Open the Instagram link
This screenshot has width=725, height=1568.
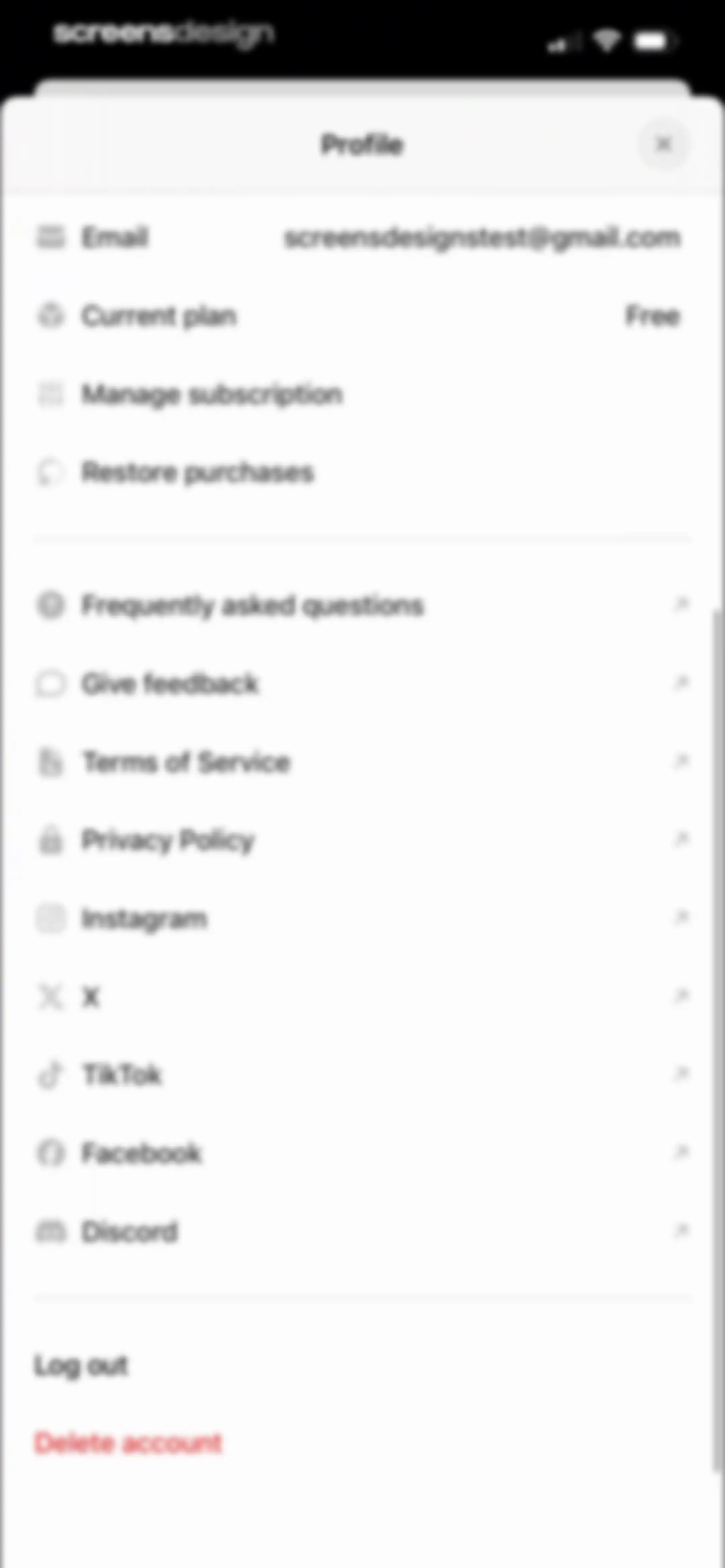(x=362, y=919)
